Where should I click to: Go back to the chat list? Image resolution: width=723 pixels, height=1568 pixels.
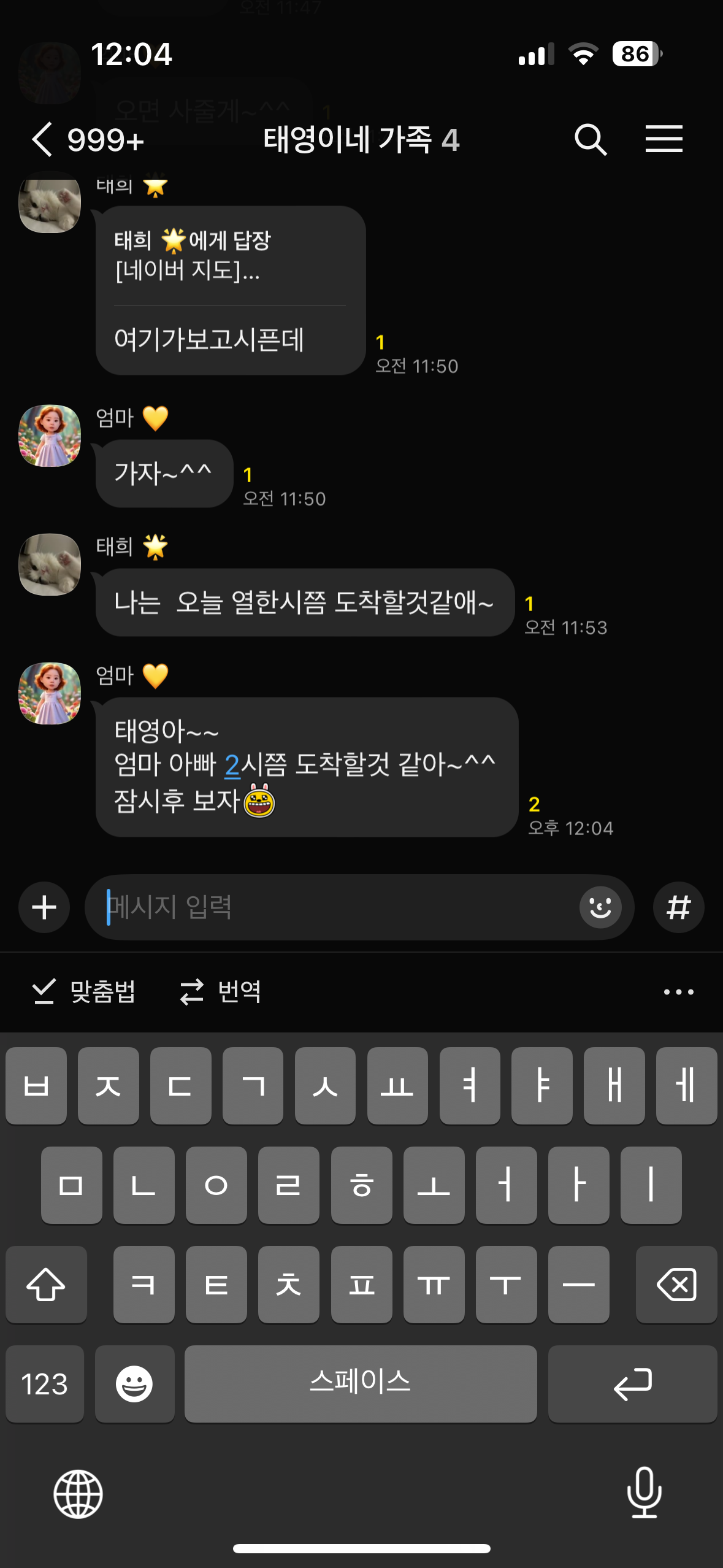pyautogui.click(x=43, y=140)
